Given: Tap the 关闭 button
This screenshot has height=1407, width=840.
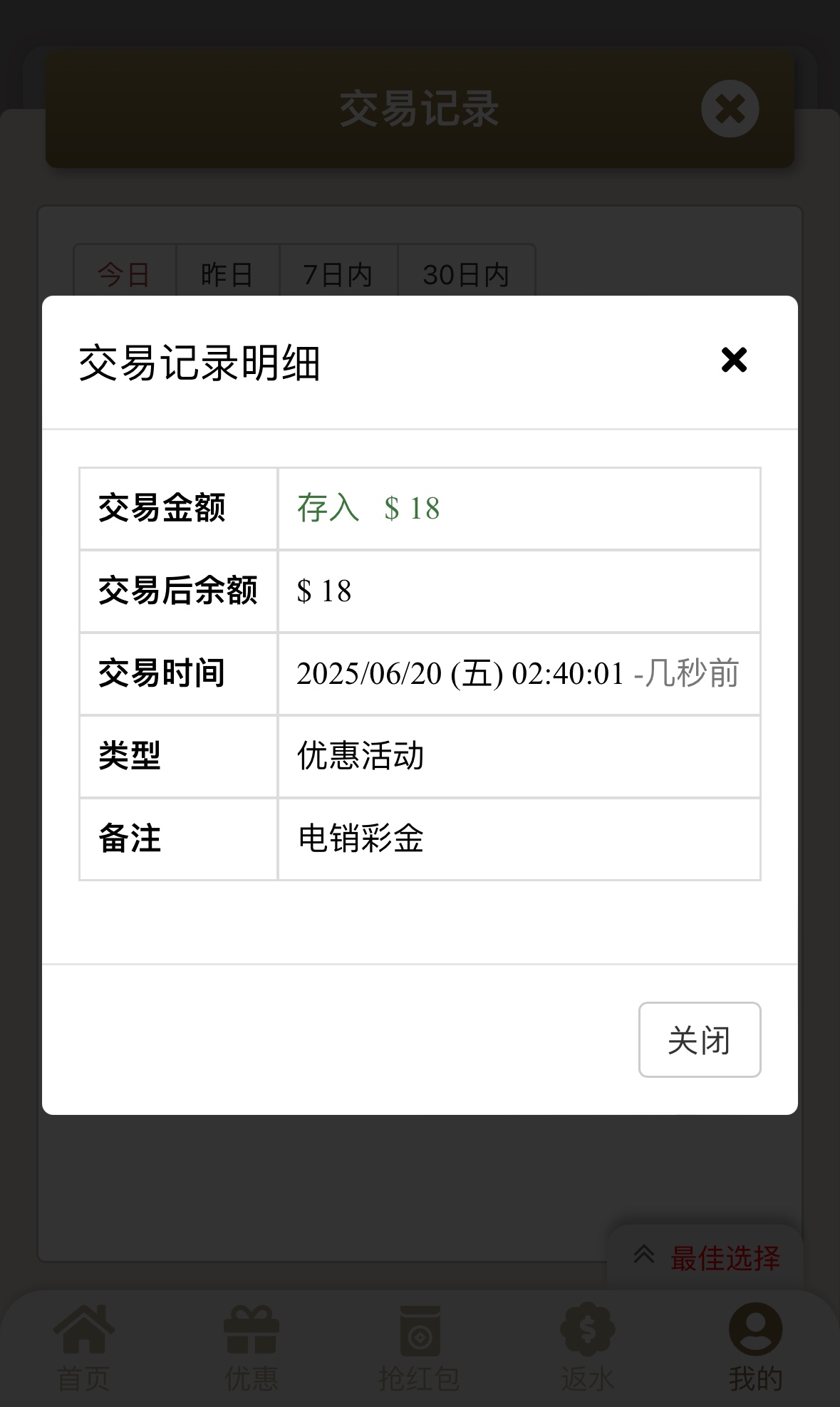Looking at the screenshot, I should pyautogui.click(x=699, y=1039).
